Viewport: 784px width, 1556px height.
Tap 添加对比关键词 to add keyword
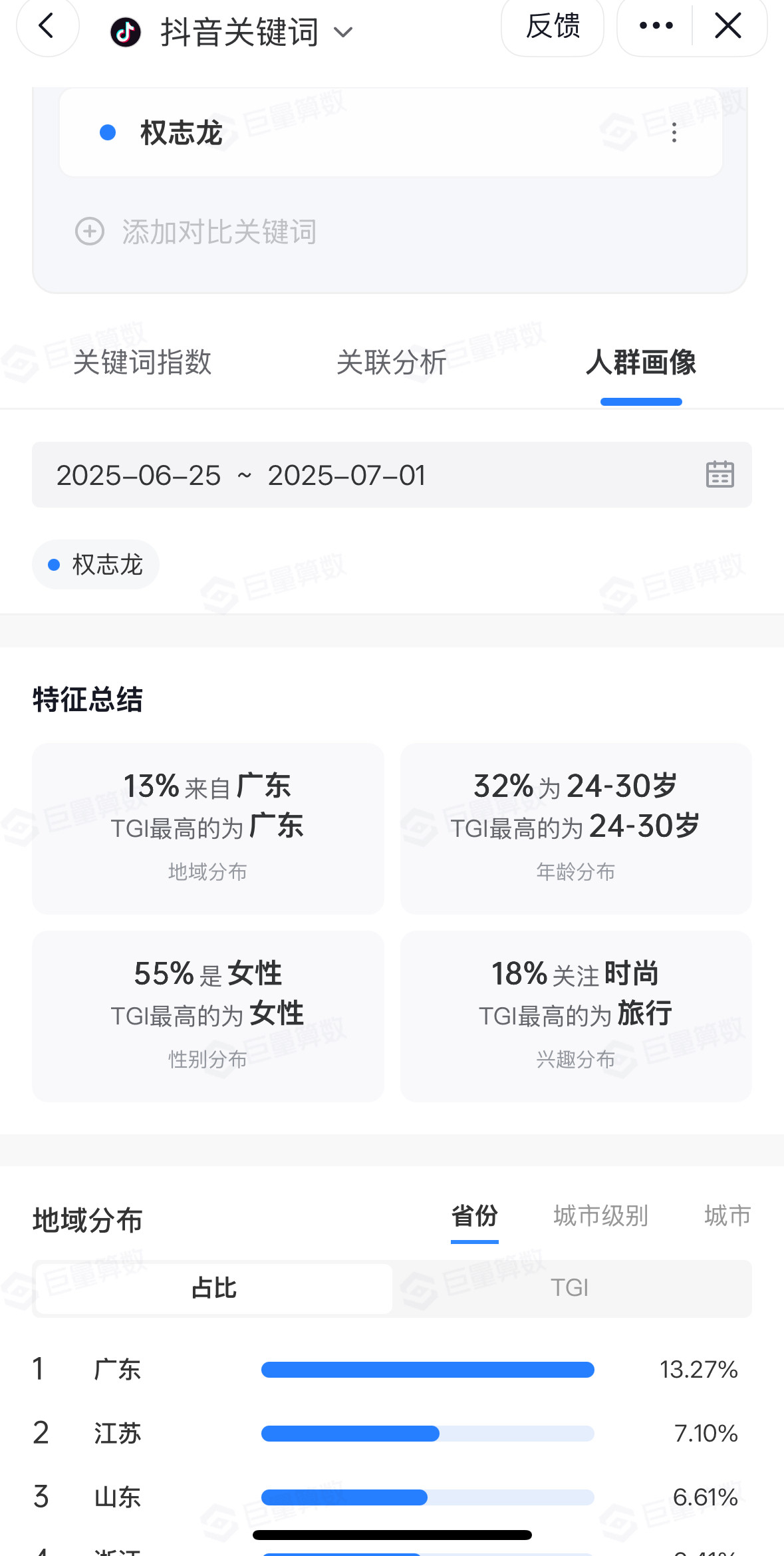click(196, 232)
